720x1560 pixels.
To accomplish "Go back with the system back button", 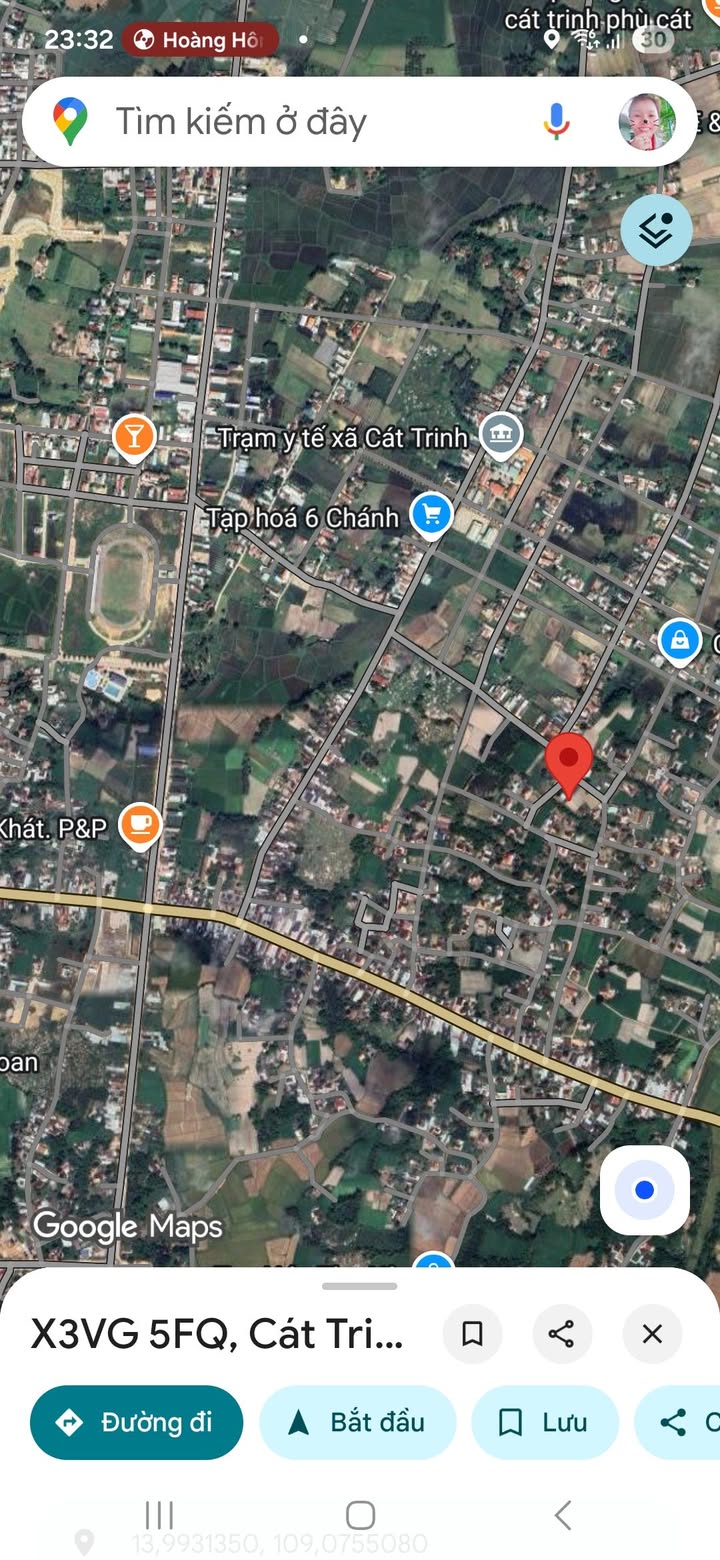I will [562, 1515].
